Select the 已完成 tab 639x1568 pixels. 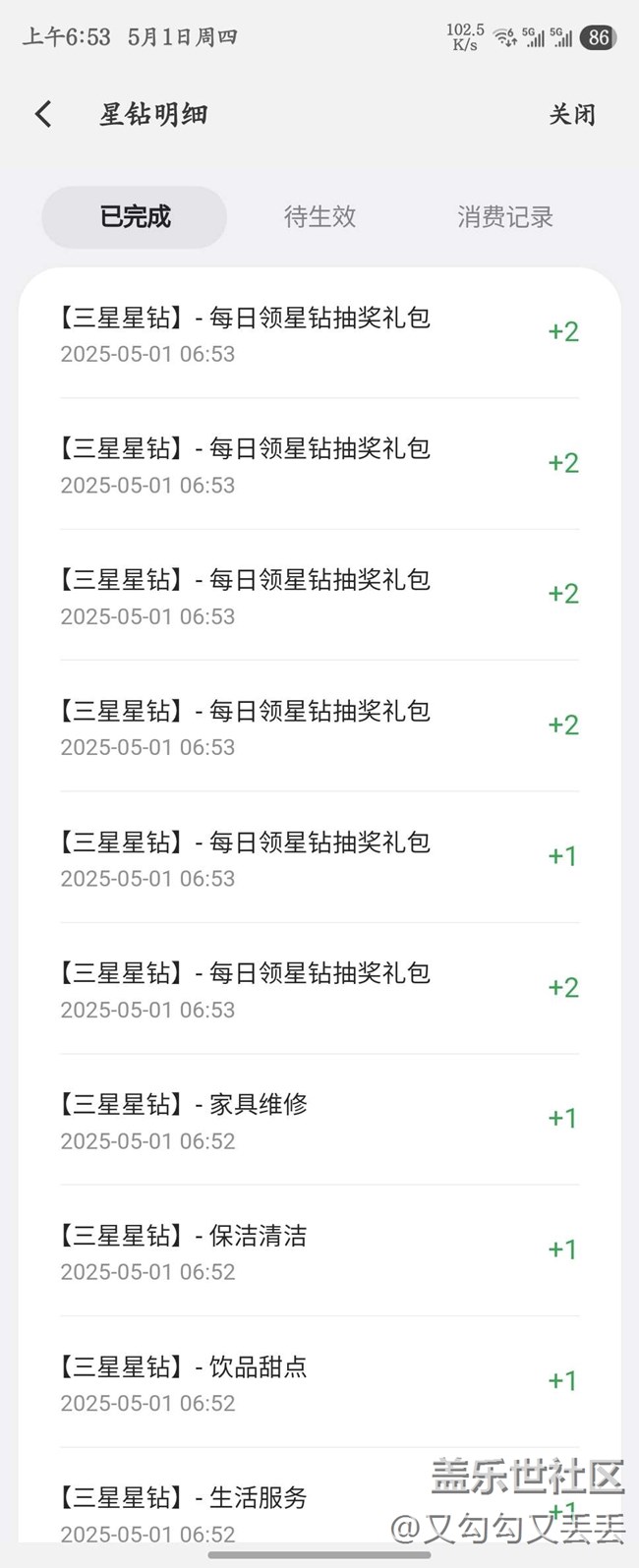(135, 216)
